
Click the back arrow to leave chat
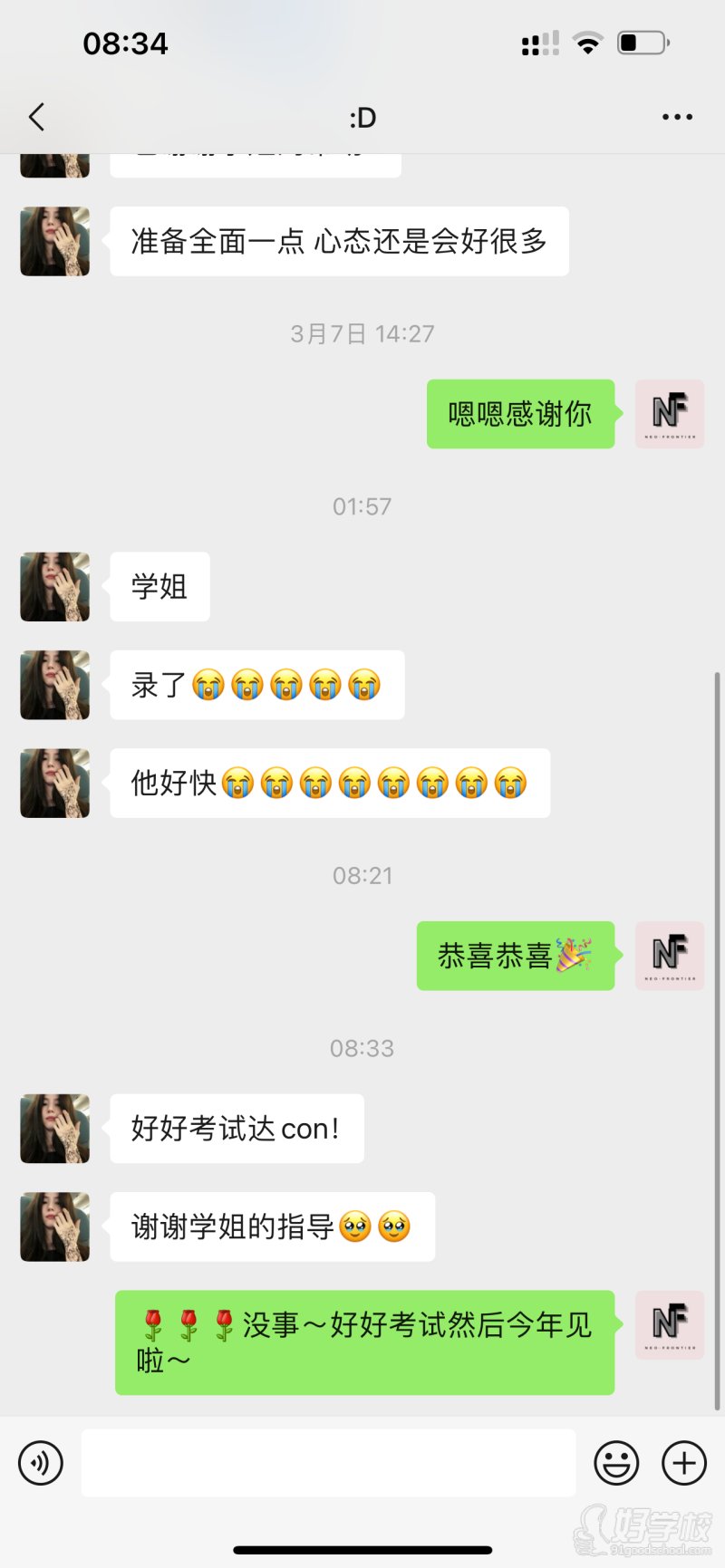[x=35, y=117]
